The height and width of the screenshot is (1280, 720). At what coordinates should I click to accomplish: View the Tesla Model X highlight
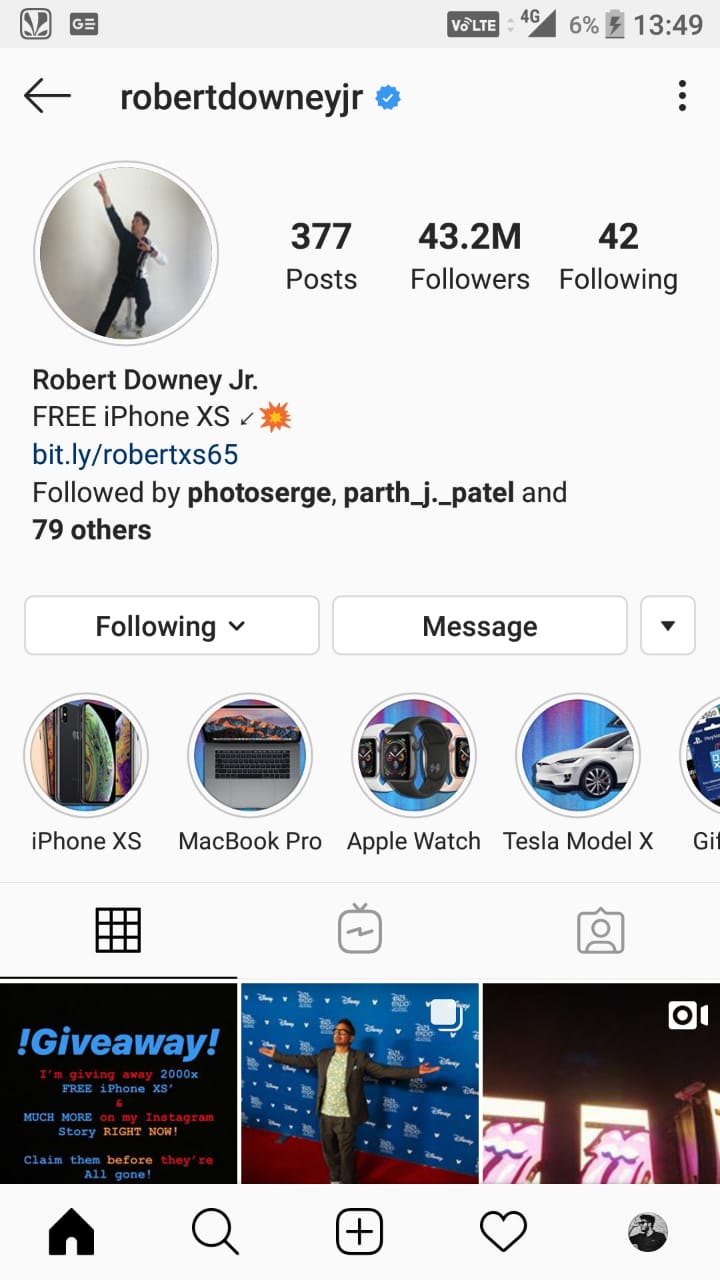(578, 756)
